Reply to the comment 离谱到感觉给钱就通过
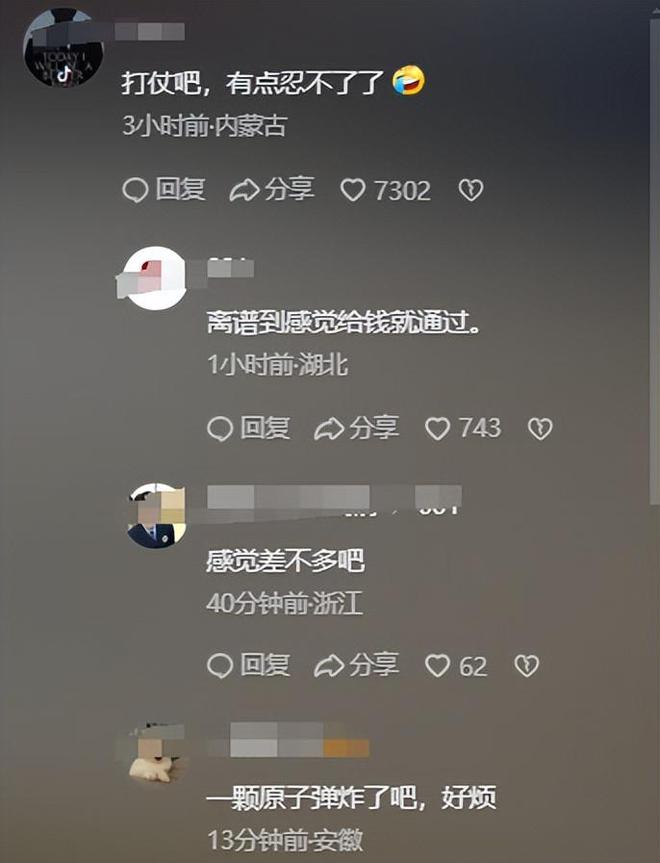660x863 pixels. click(x=249, y=428)
